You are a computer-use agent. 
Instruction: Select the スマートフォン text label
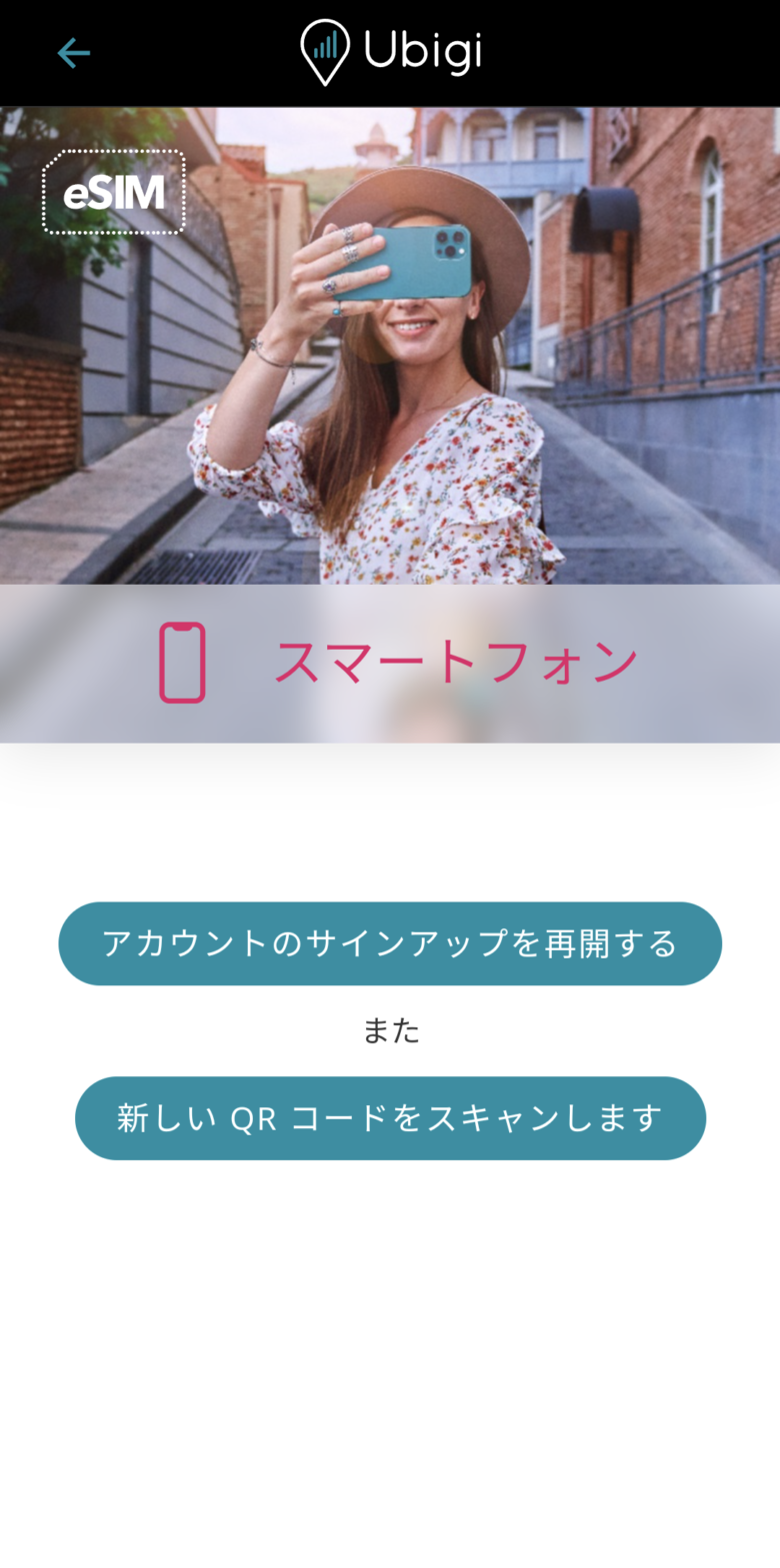pos(455,660)
